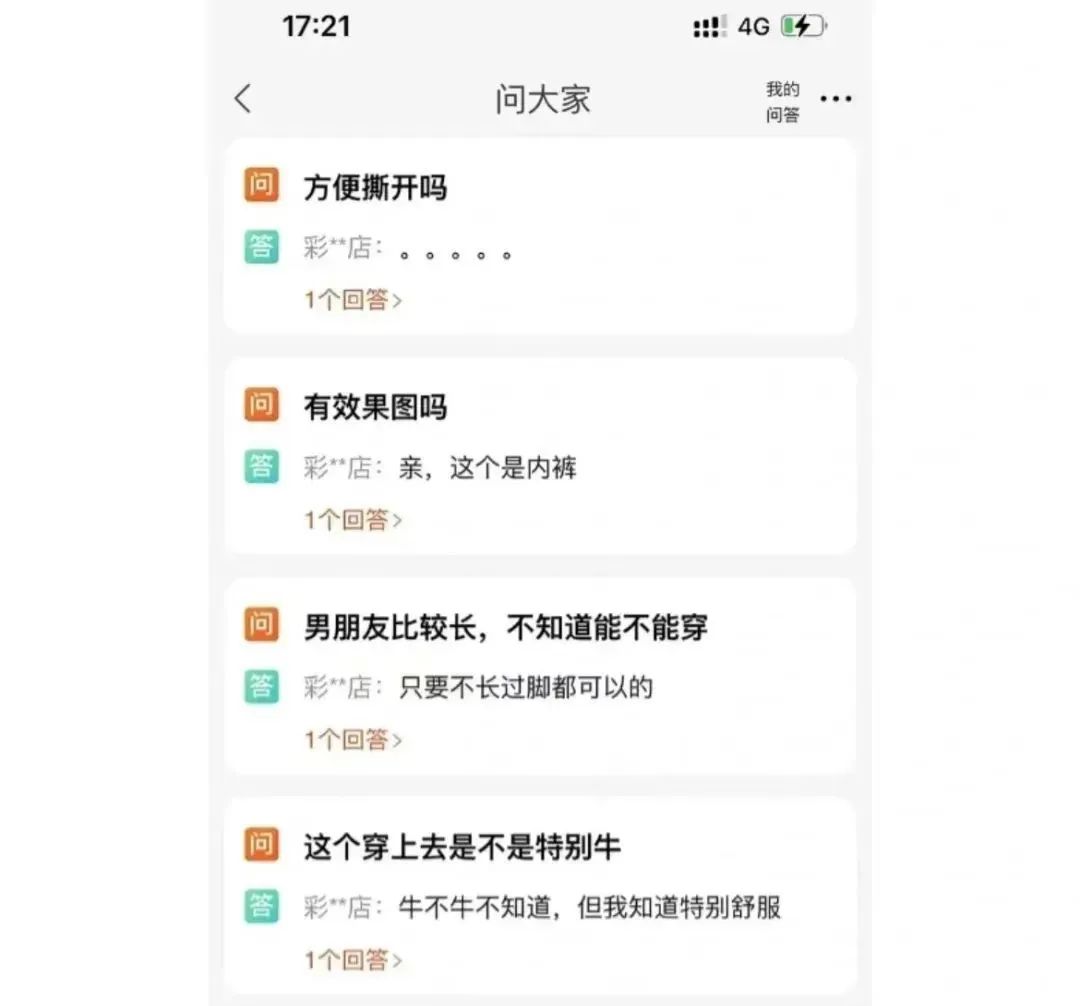Open the question 方便撕开吗
The height and width of the screenshot is (1006, 1080).
tap(375, 187)
